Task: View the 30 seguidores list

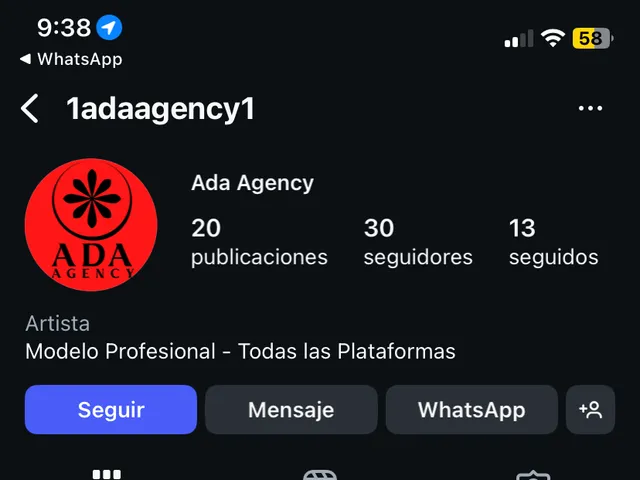Action: 418,242
